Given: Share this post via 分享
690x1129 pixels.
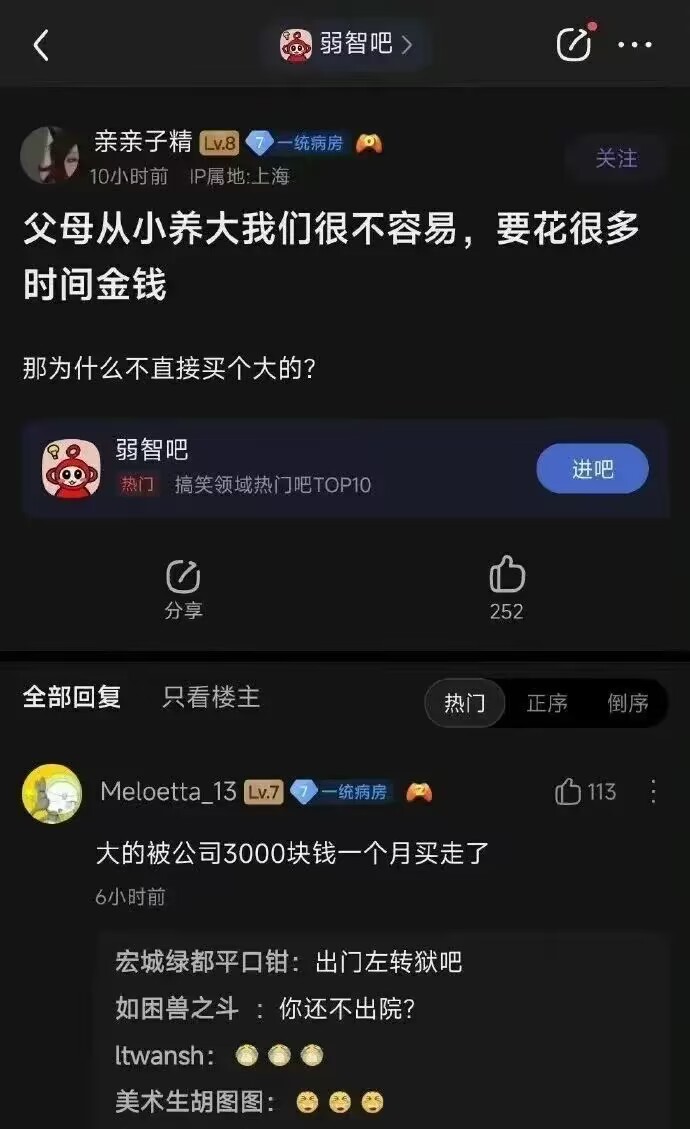Looking at the screenshot, I should click(x=183, y=589).
